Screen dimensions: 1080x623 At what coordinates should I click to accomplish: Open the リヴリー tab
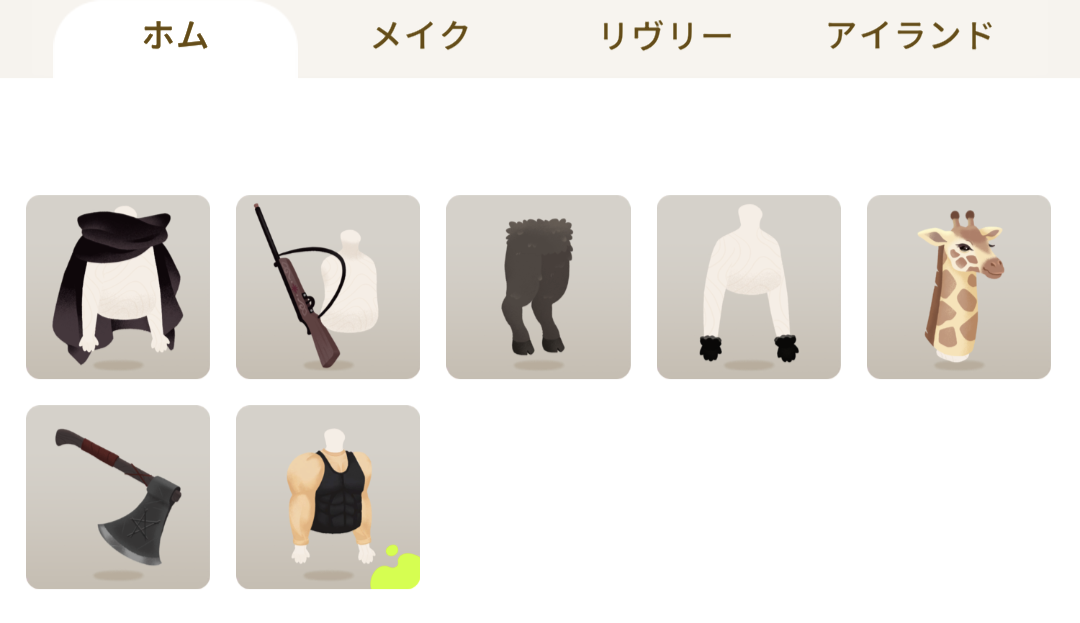[666, 38]
